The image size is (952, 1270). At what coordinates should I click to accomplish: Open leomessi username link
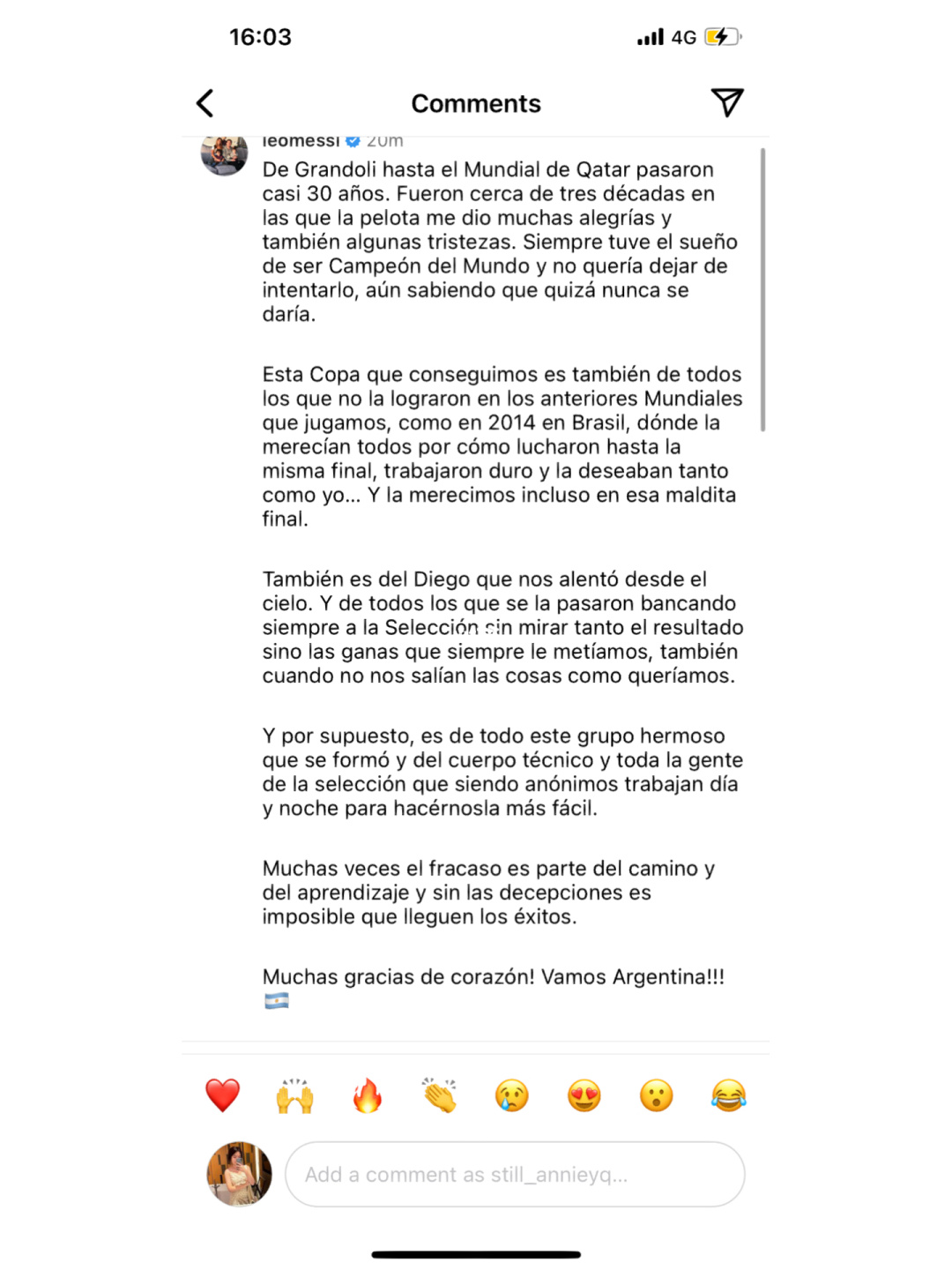click(301, 141)
